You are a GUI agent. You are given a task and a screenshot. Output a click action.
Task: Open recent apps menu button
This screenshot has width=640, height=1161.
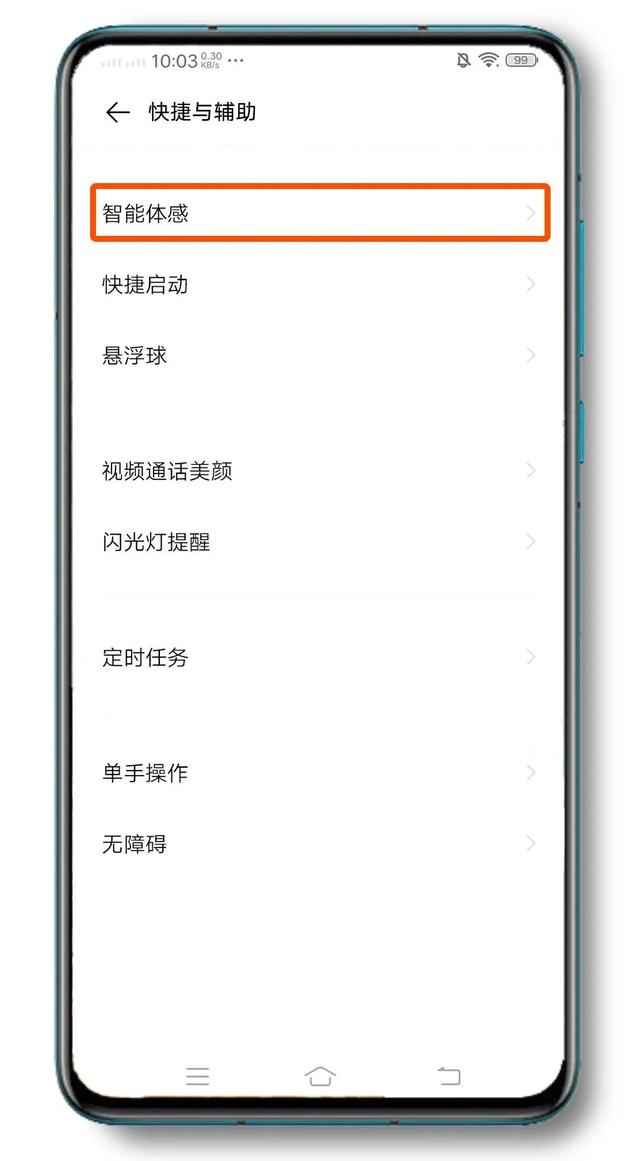(198, 1076)
